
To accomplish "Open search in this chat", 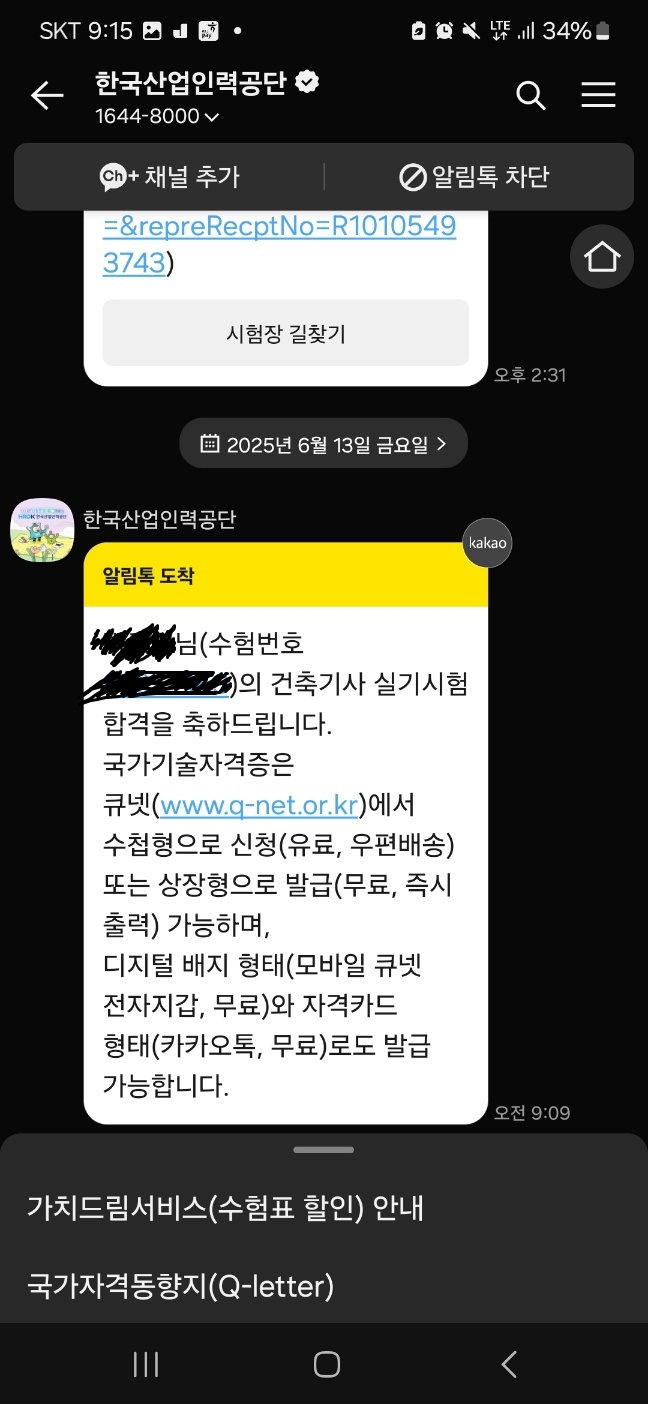I will coord(531,96).
